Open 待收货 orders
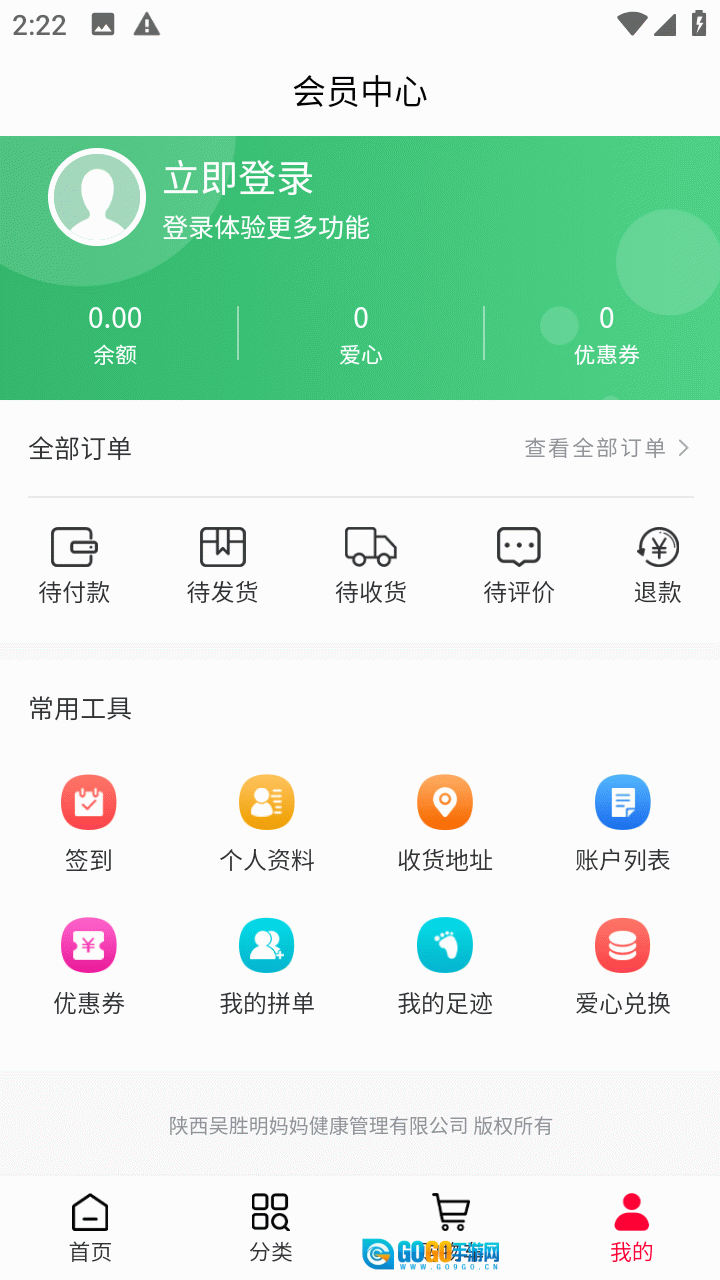Screen dimensions: 720x1280 (370, 565)
